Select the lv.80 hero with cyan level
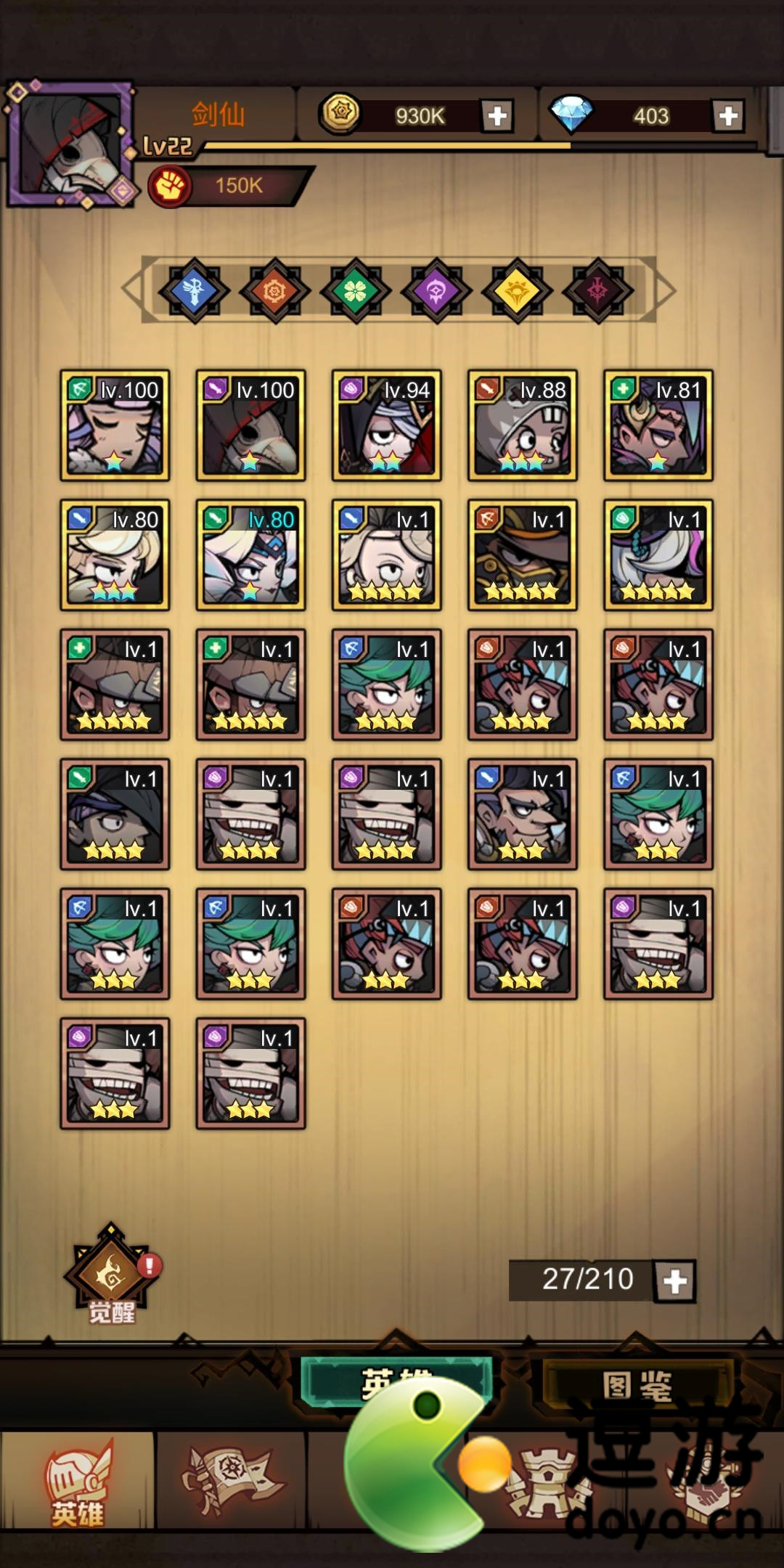The width and height of the screenshot is (784, 1568). (250, 555)
